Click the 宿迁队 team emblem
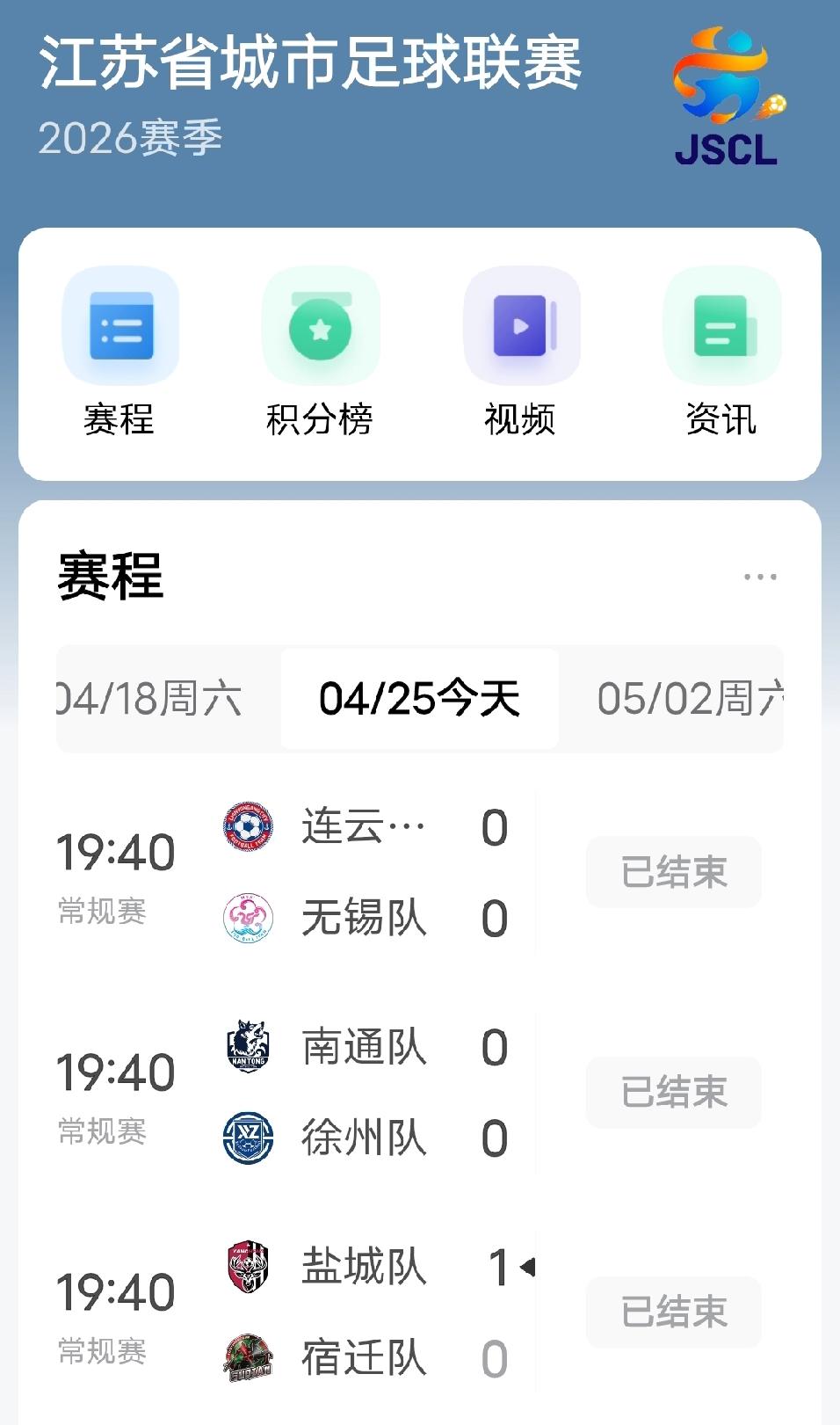The image size is (840, 1425). (247, 1358)
